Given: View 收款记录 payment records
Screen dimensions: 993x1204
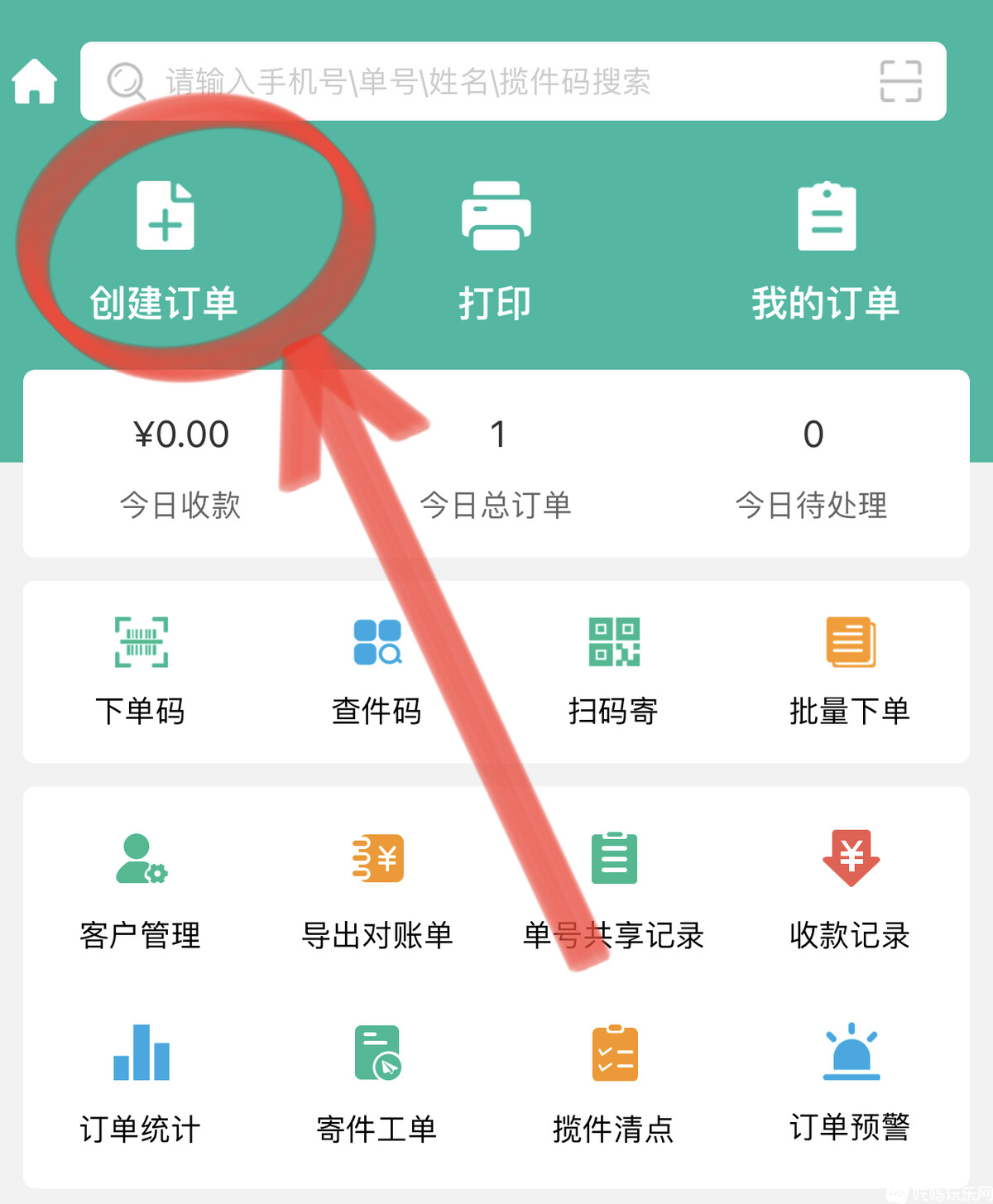Looking at the screenshot, I should 850,890.
